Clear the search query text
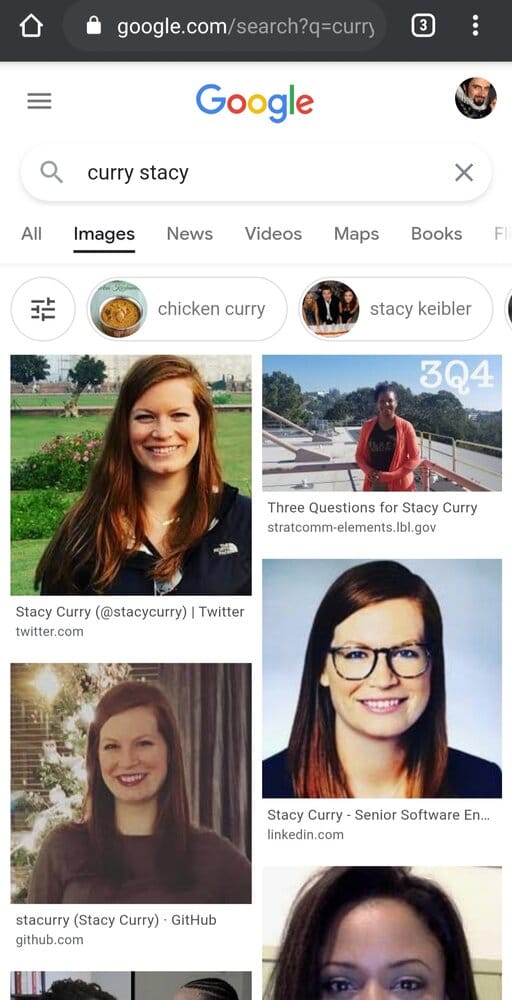The image size is (512, 1000). [464, 172]
